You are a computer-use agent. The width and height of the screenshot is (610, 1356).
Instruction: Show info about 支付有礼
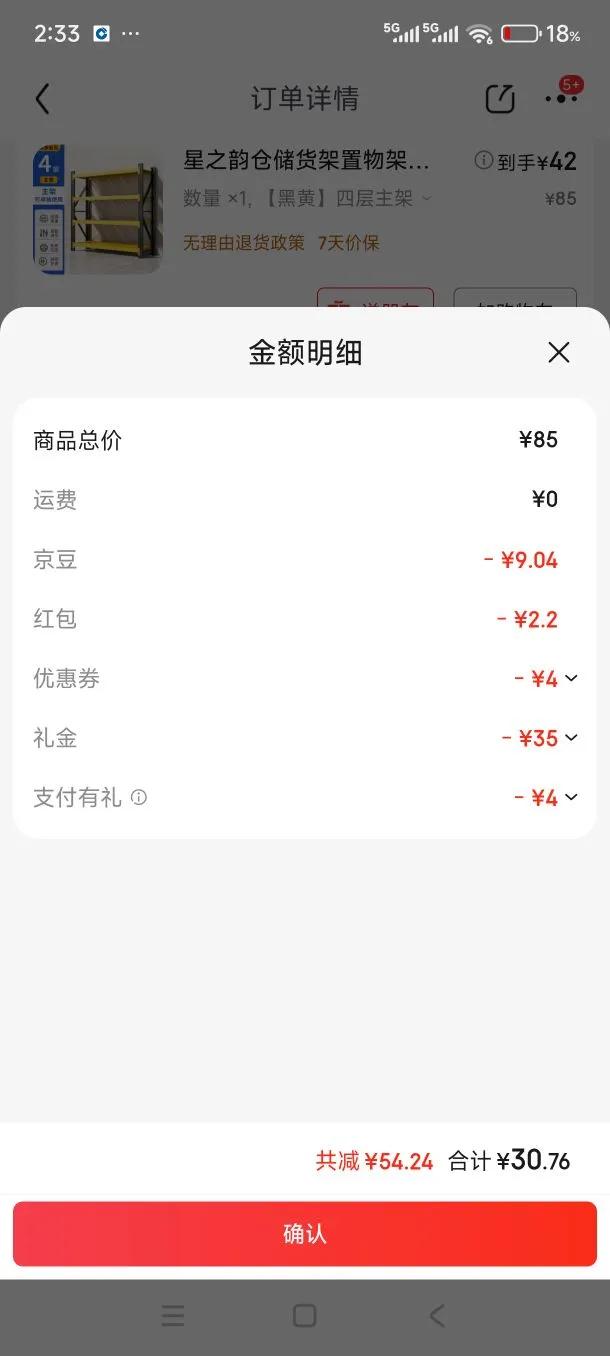click(x=139, y=798)
